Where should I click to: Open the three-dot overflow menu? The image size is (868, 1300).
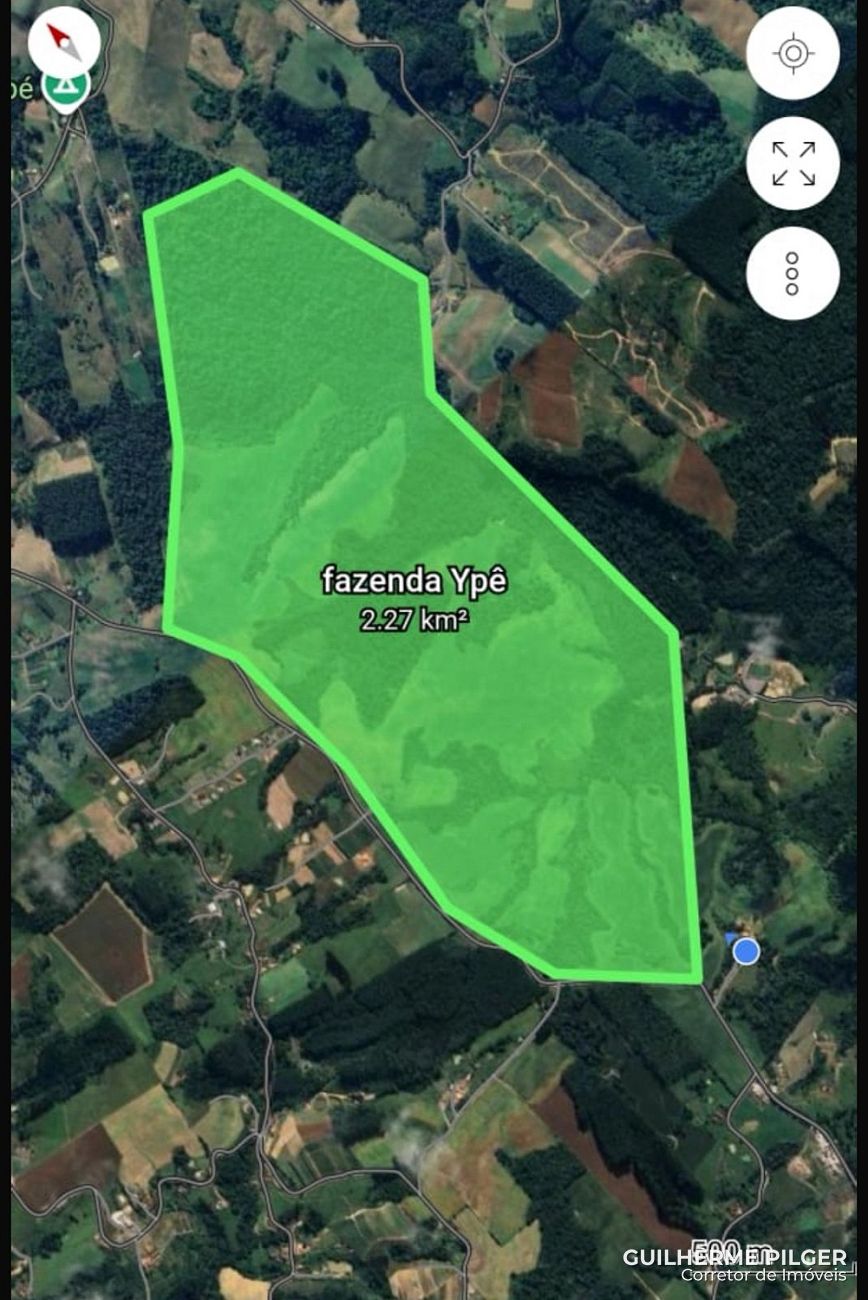[x=792, y=273]
